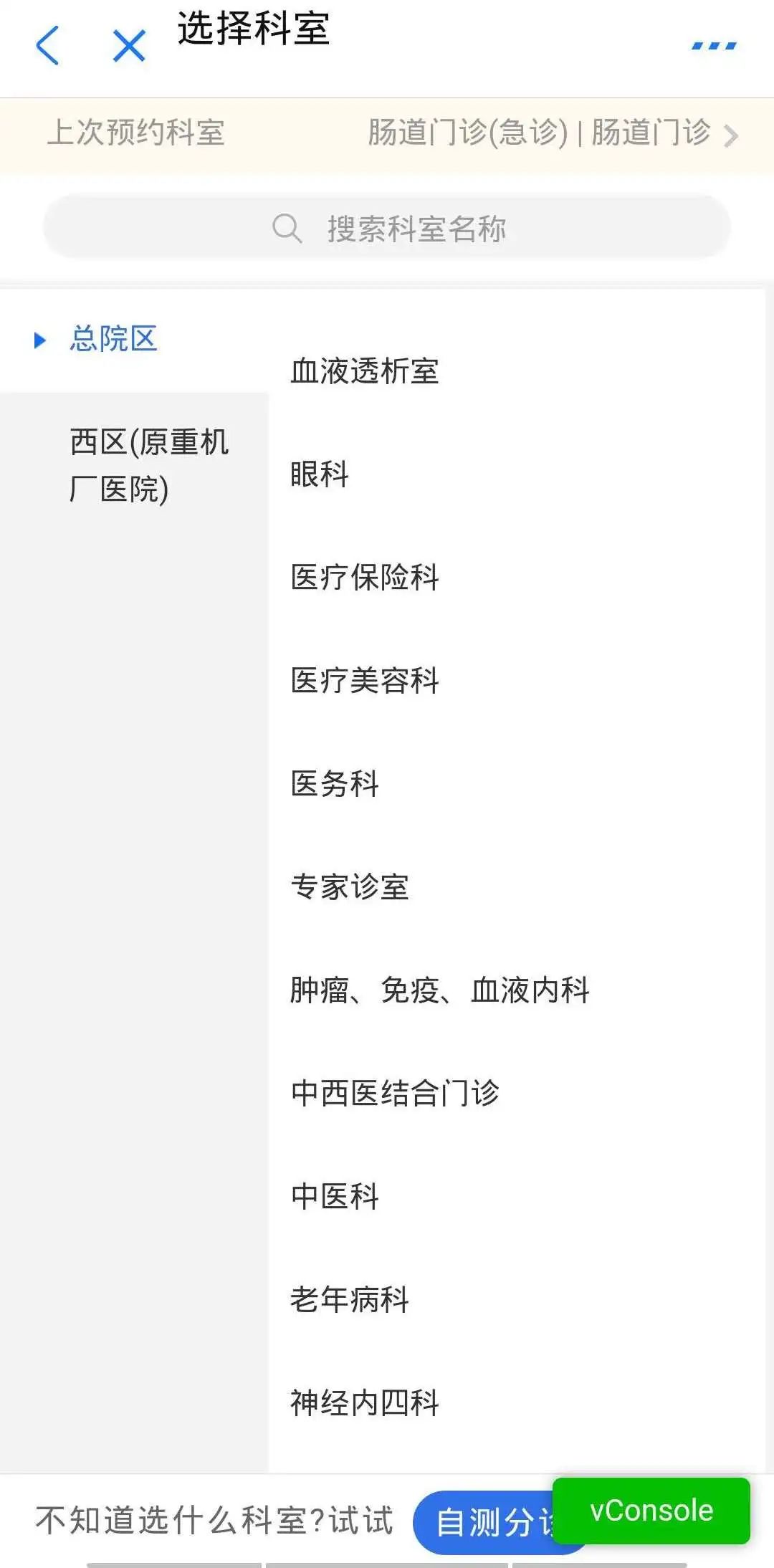Screen dimensions: 774x1568
Task: Open the three-dot more options menu
Action: click(714, 46)
